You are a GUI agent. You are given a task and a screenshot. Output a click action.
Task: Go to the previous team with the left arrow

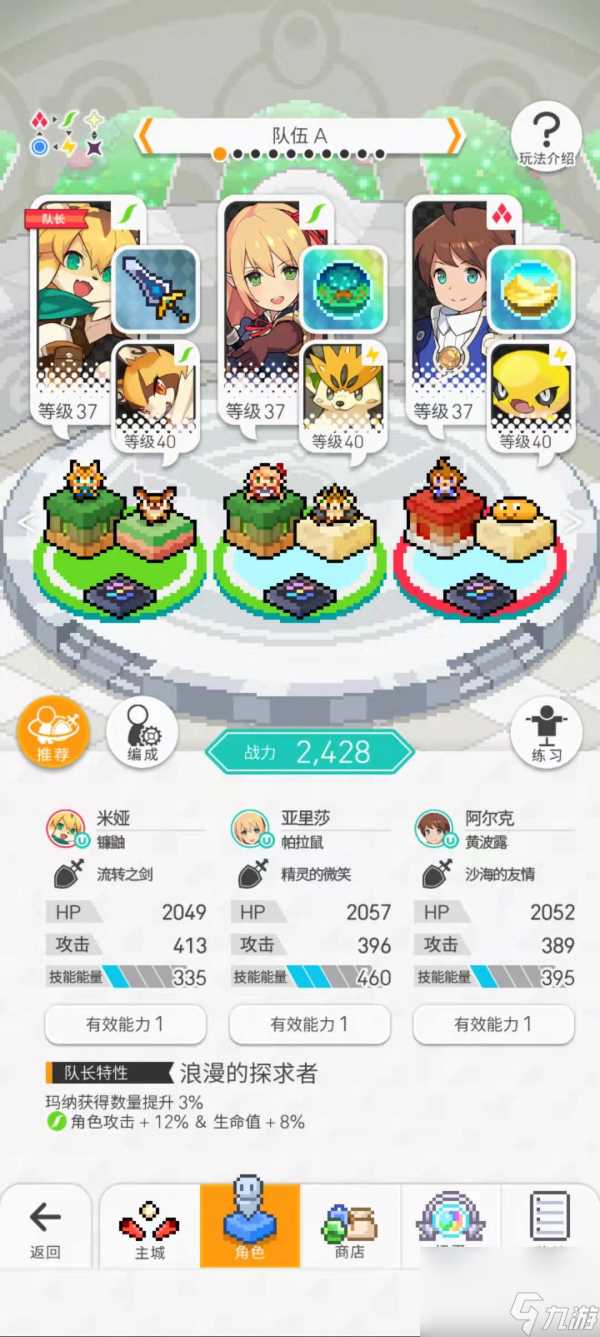click(144, 134)
